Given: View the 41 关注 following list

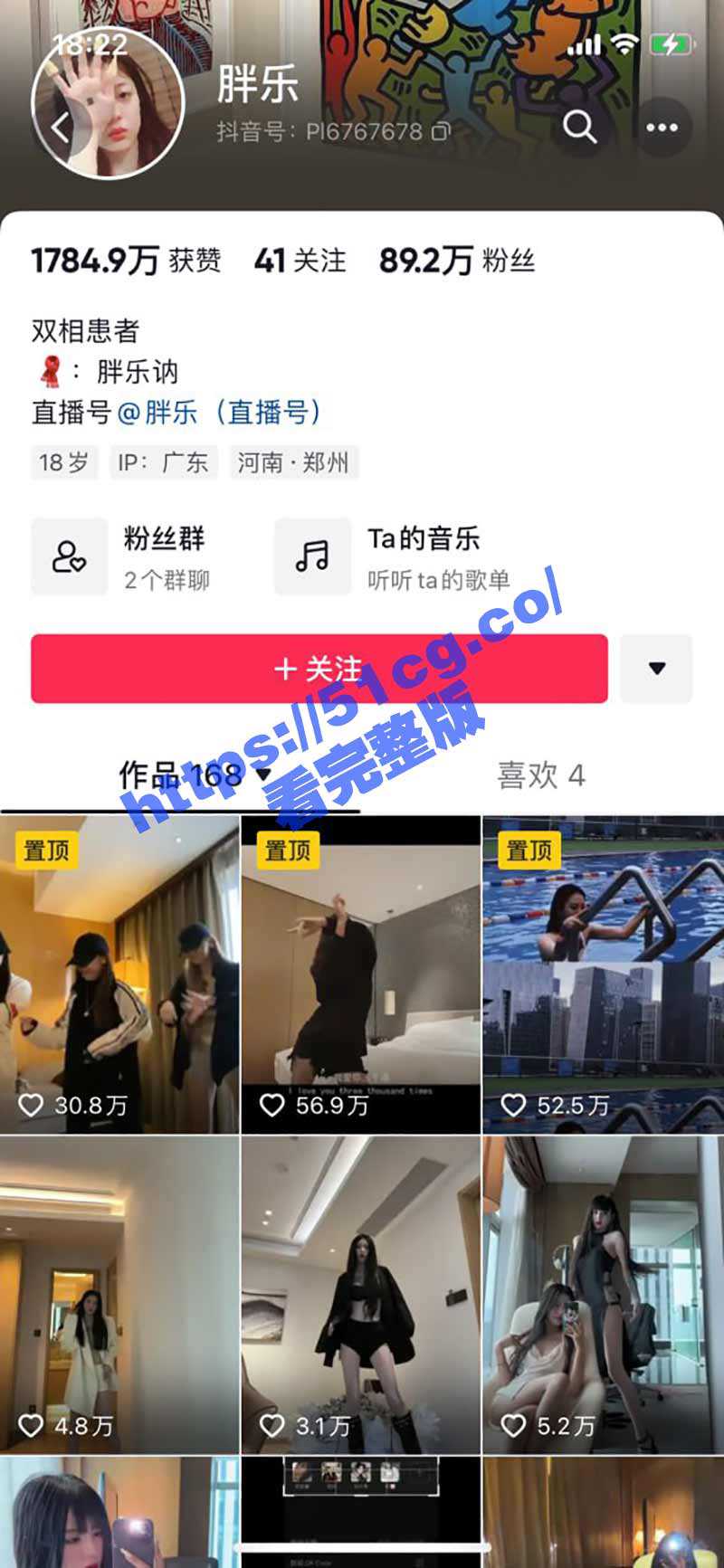Looking at the screenshot, I should click(300, 261).
